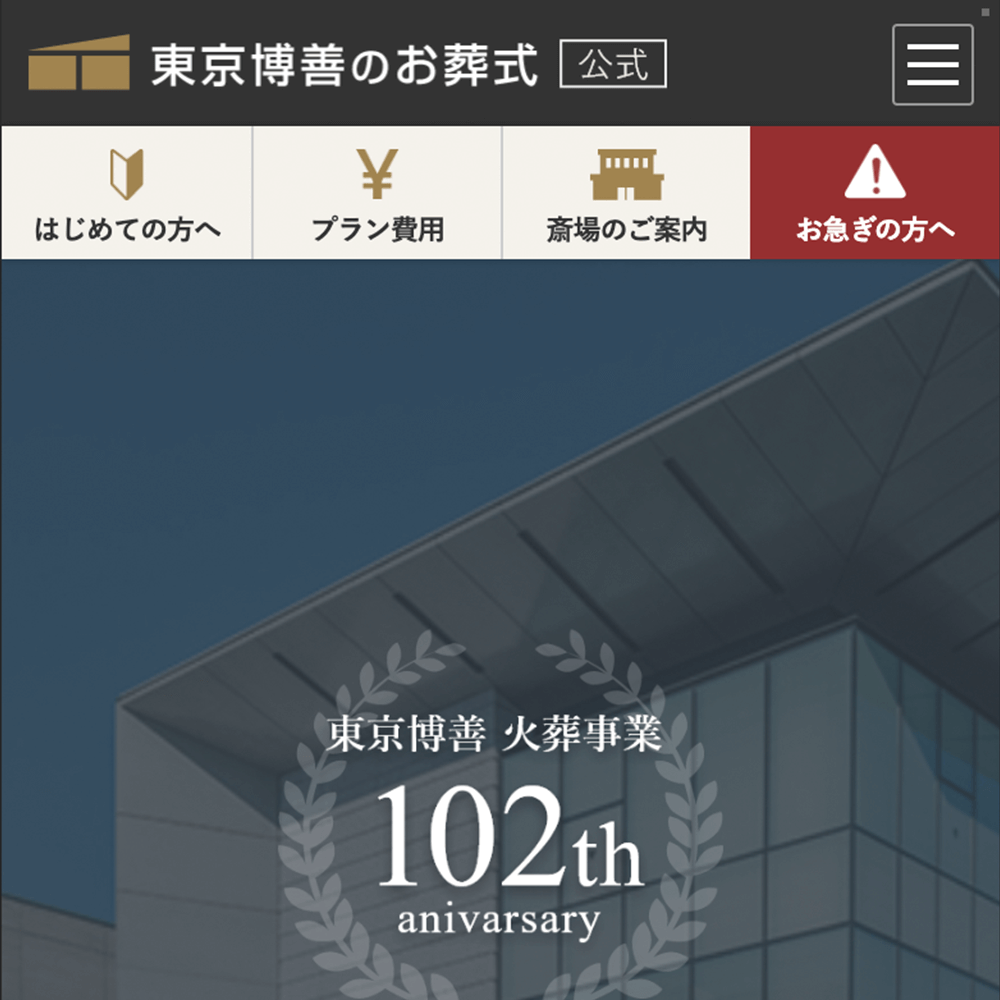This screenshot has width=1000, height=1000.
Task: Tap the red お急ぎの方へ button
Action: click(875, 193)
